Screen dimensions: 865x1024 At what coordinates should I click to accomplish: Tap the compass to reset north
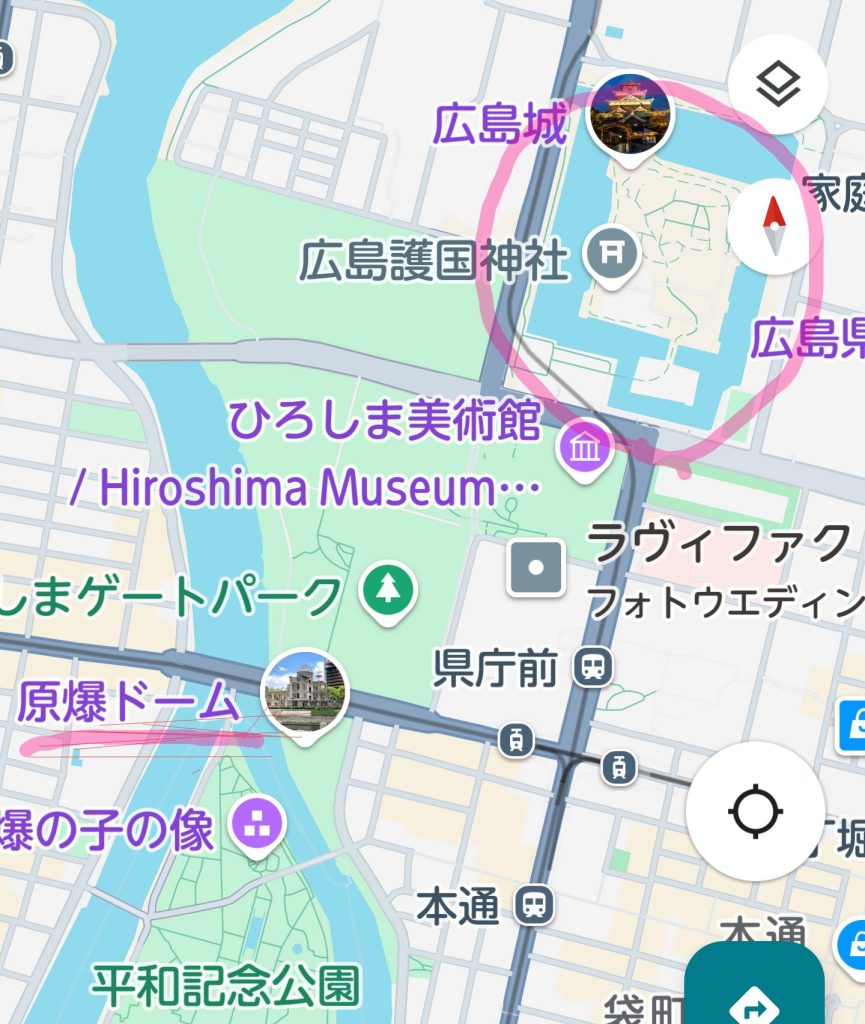[772, 226]
